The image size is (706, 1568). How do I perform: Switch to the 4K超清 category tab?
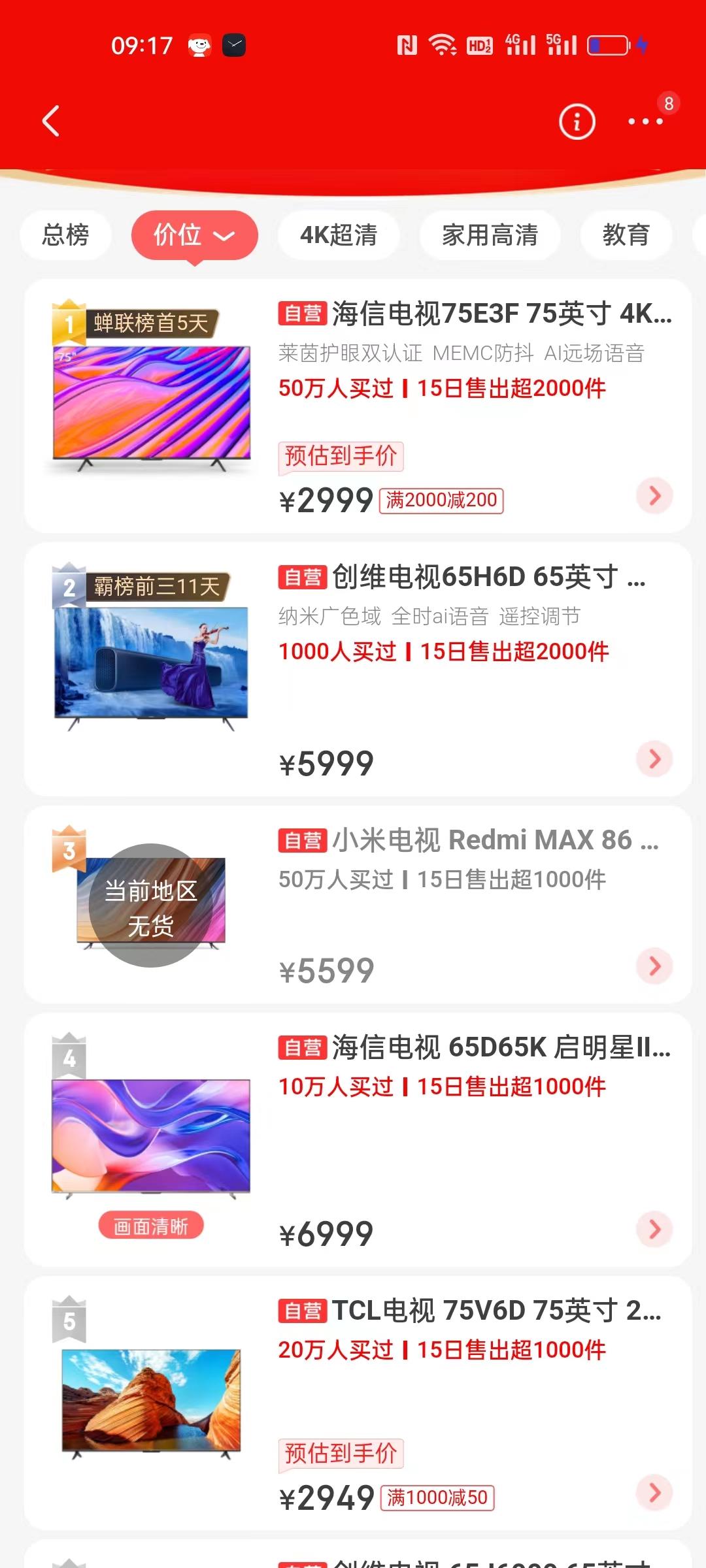[x=338, y=235]
